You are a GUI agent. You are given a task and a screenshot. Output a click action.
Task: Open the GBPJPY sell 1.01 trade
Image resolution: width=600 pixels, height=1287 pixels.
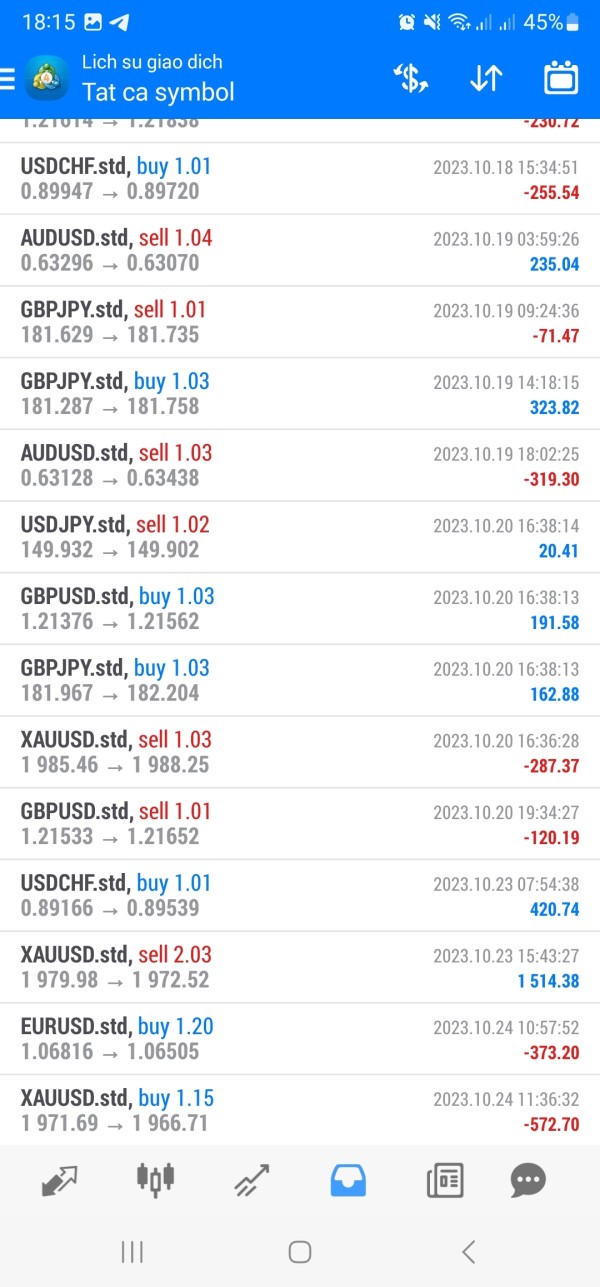300,322
